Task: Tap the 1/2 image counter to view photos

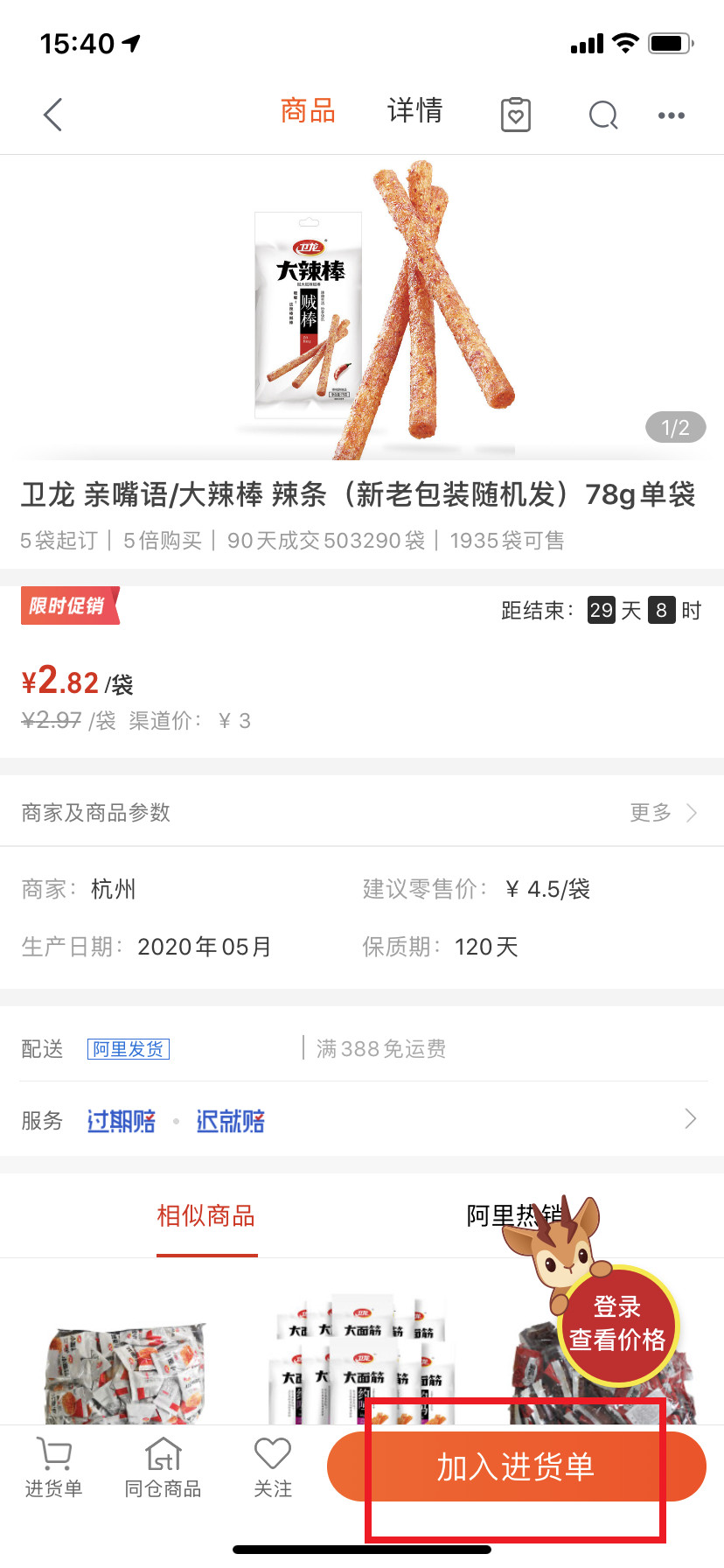Action: pos(674,427)
